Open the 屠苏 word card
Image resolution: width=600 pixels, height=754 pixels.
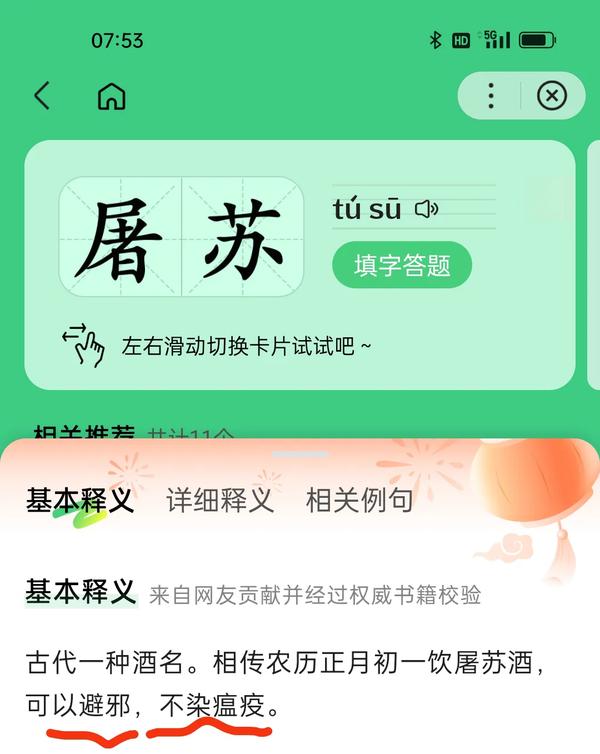pos(181,237)
